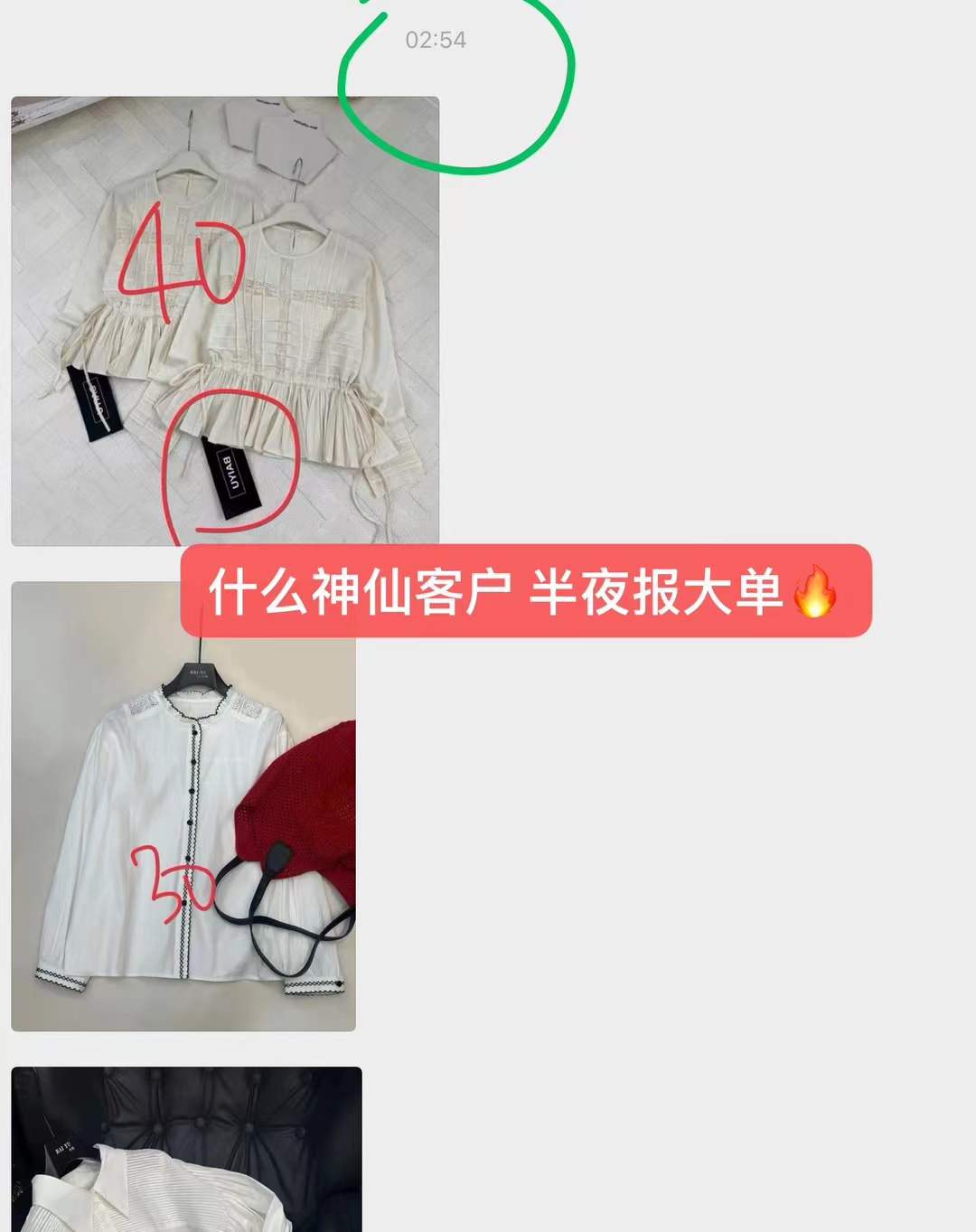Open the beige ruffled blouse photo marked 40
The height and width of the screenshot is (1232, 976).
[224, 321]
